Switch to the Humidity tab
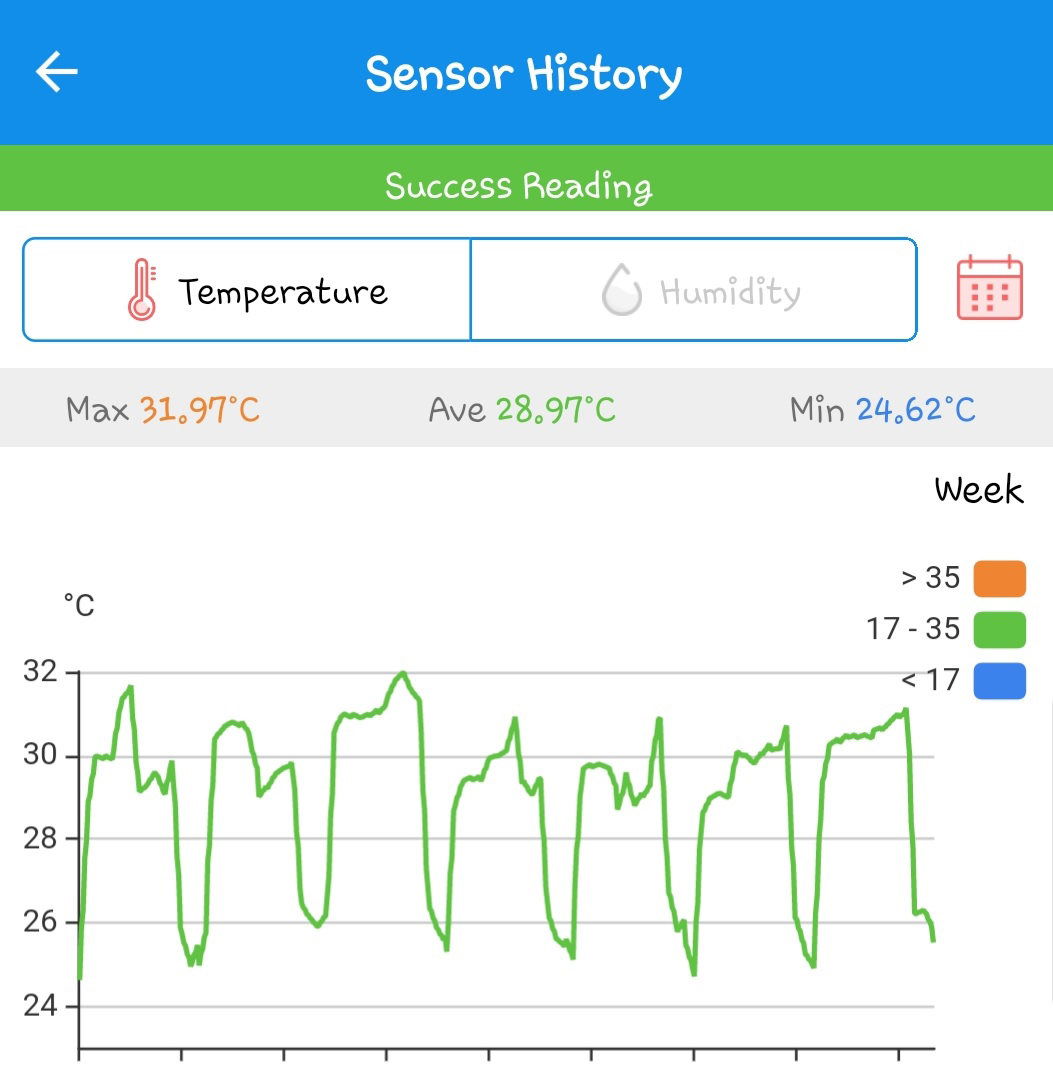This screenshot has height=1077, width=1053. [x=694, y=290]
